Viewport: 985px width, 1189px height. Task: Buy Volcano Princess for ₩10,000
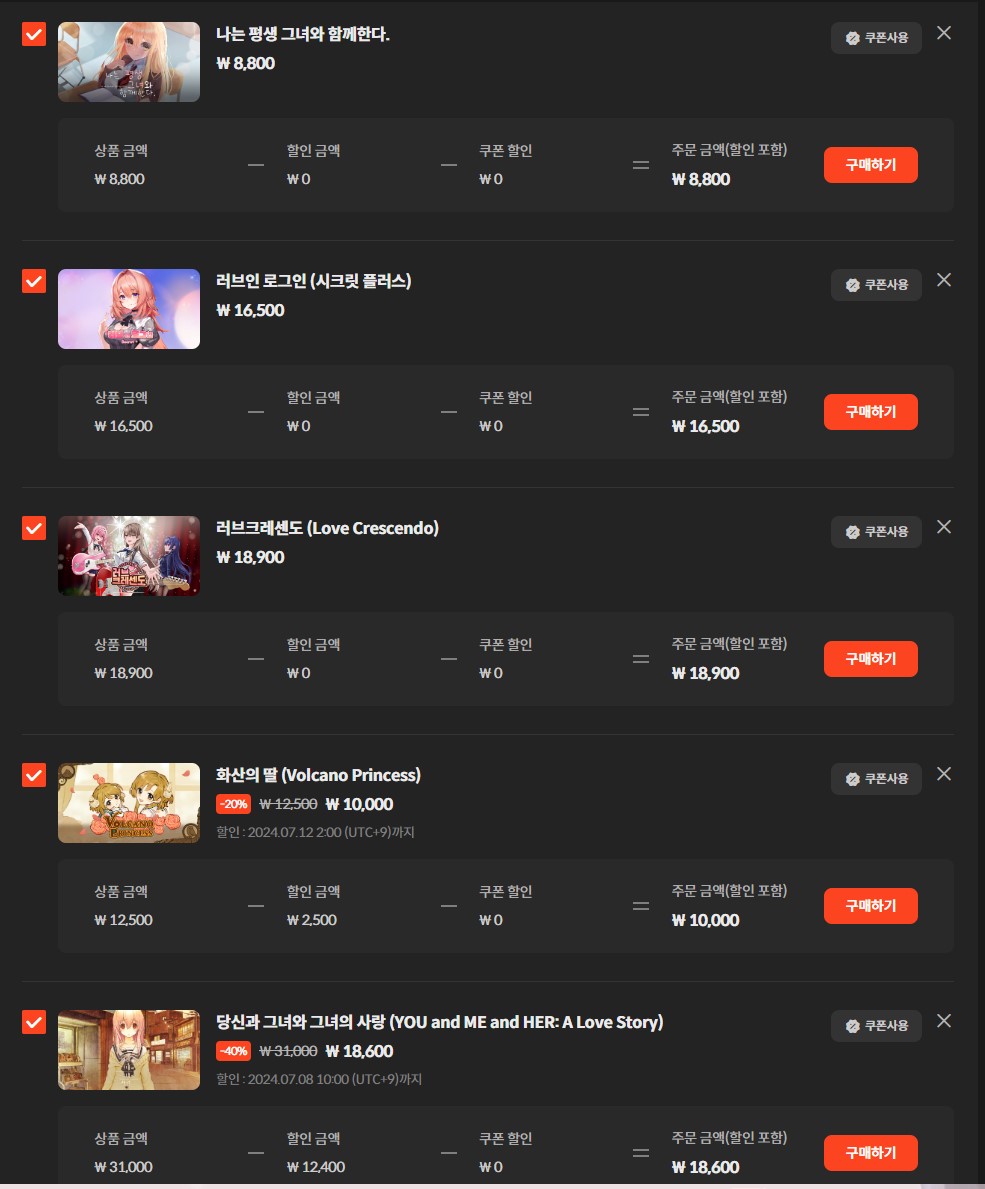point(870,906)
